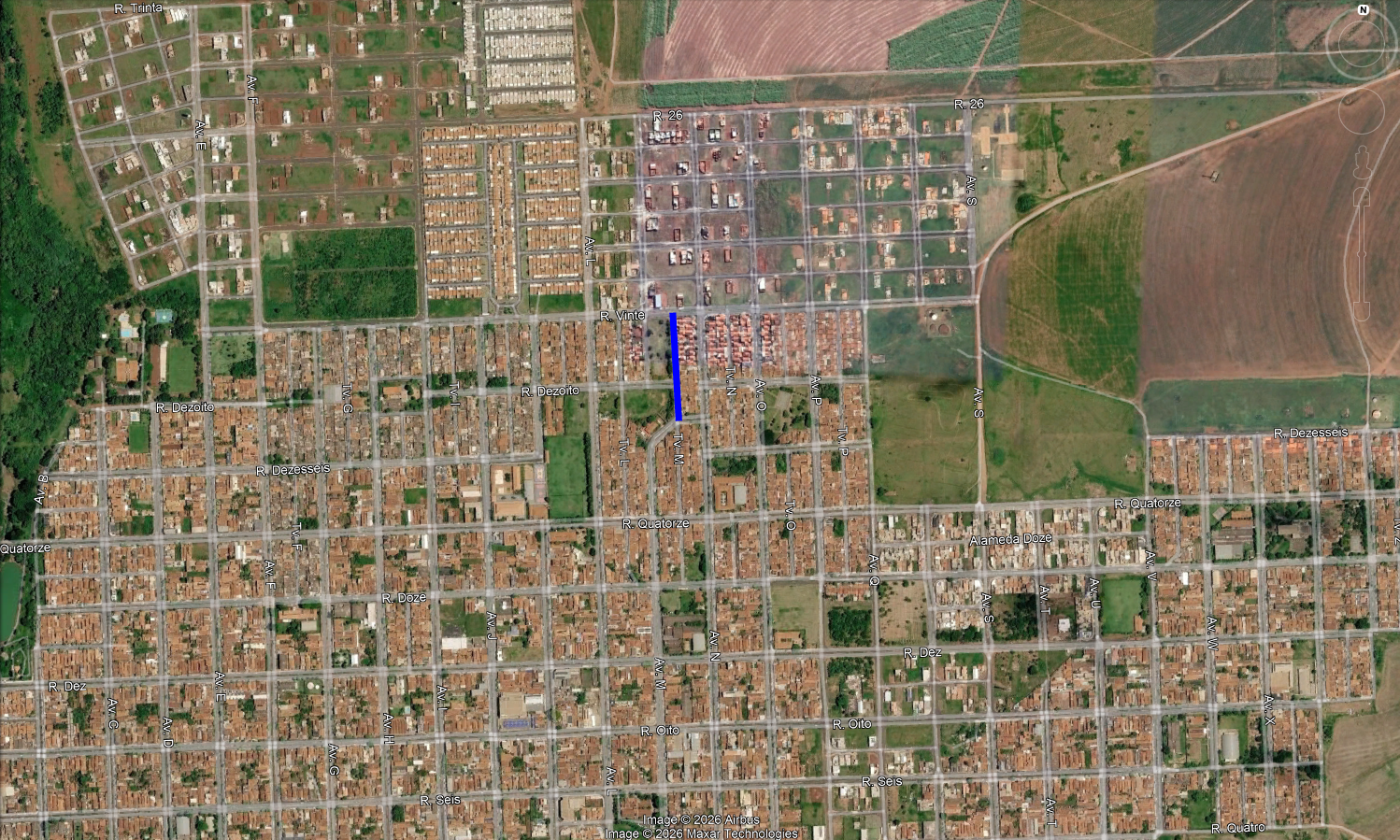Tap the look-around joystick ring
1400x840 pixels.
[1362, 43]
